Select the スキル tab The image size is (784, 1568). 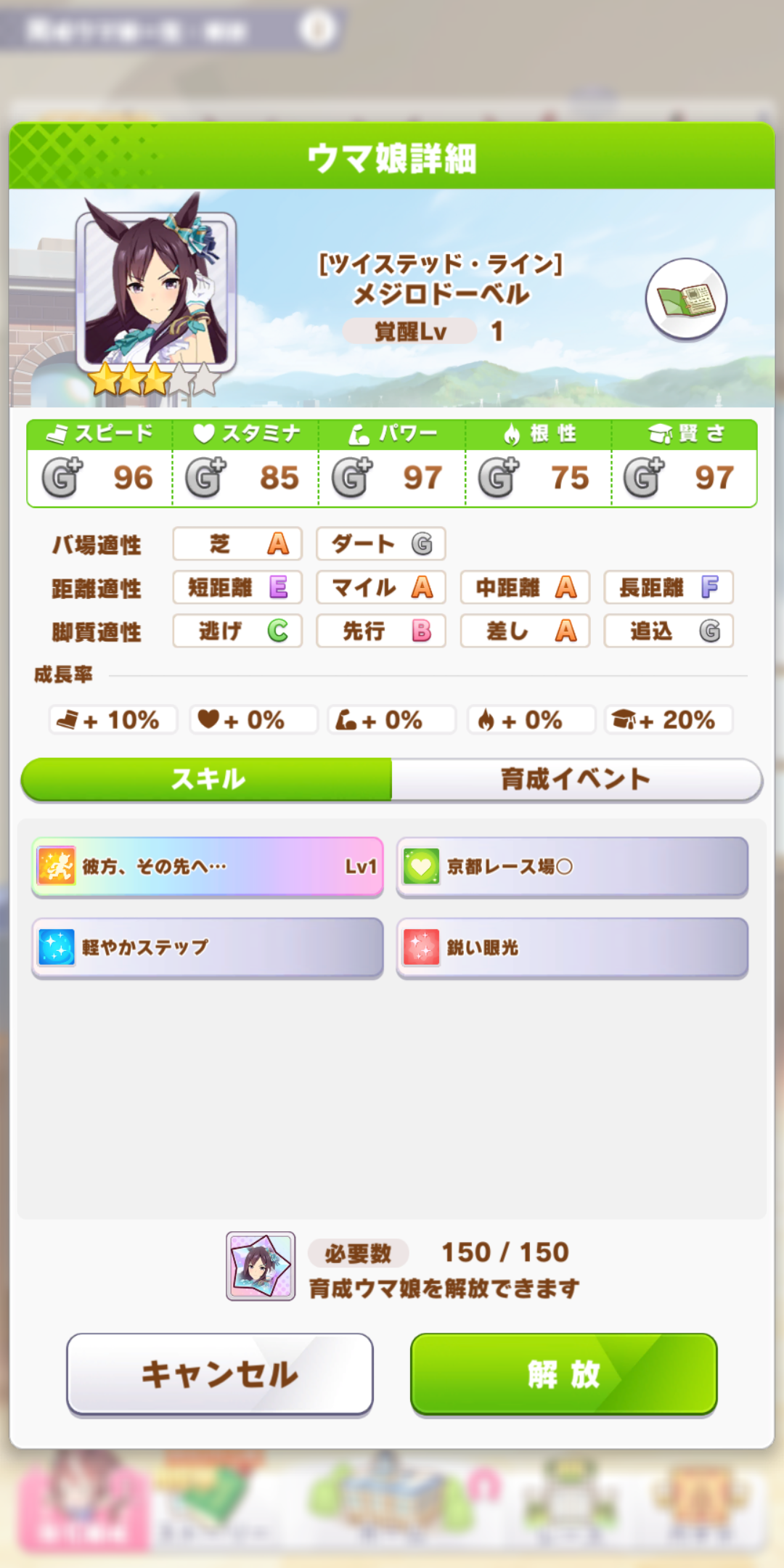(x=208, y=780)
